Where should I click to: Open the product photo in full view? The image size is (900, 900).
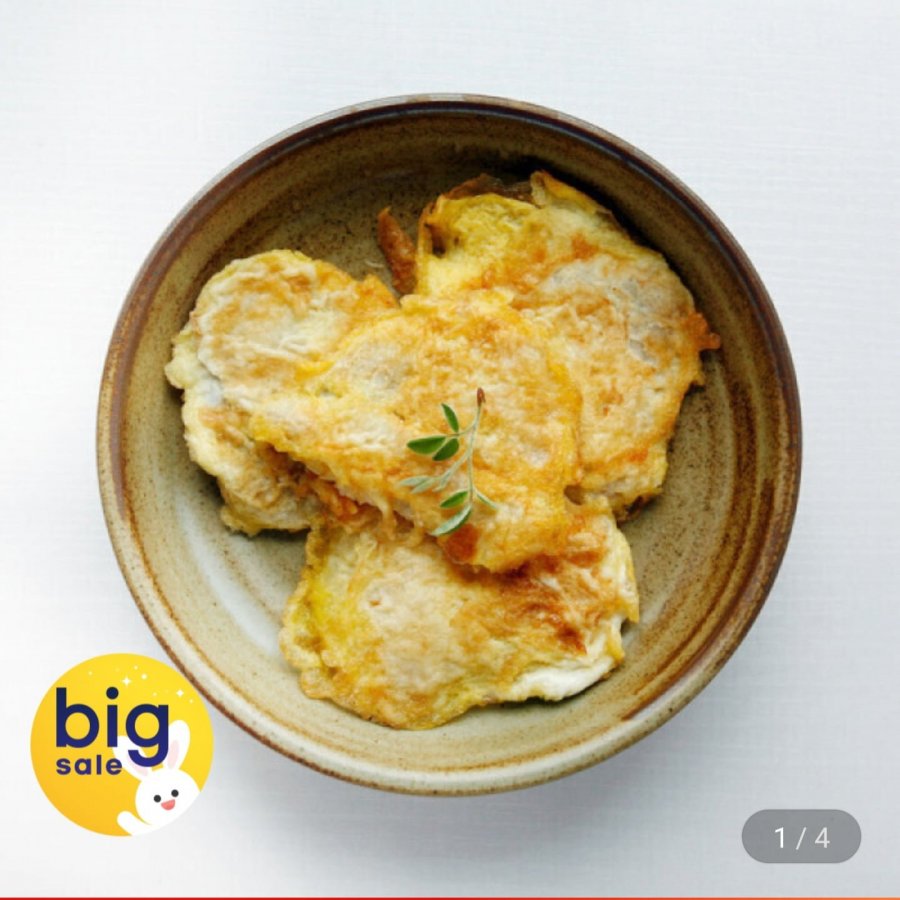click(450, 448)
